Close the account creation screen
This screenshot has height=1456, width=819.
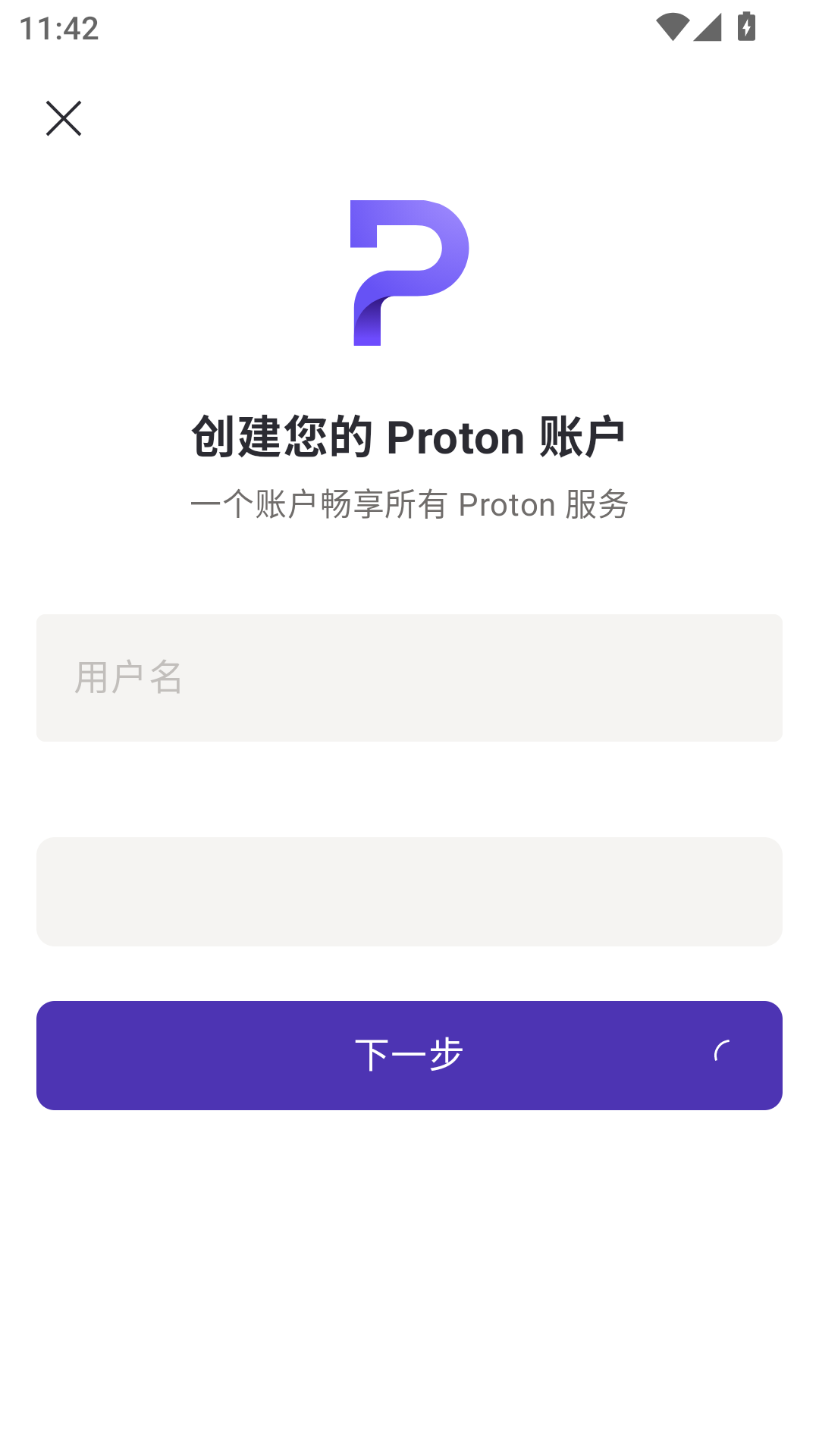tap(63, 118)
